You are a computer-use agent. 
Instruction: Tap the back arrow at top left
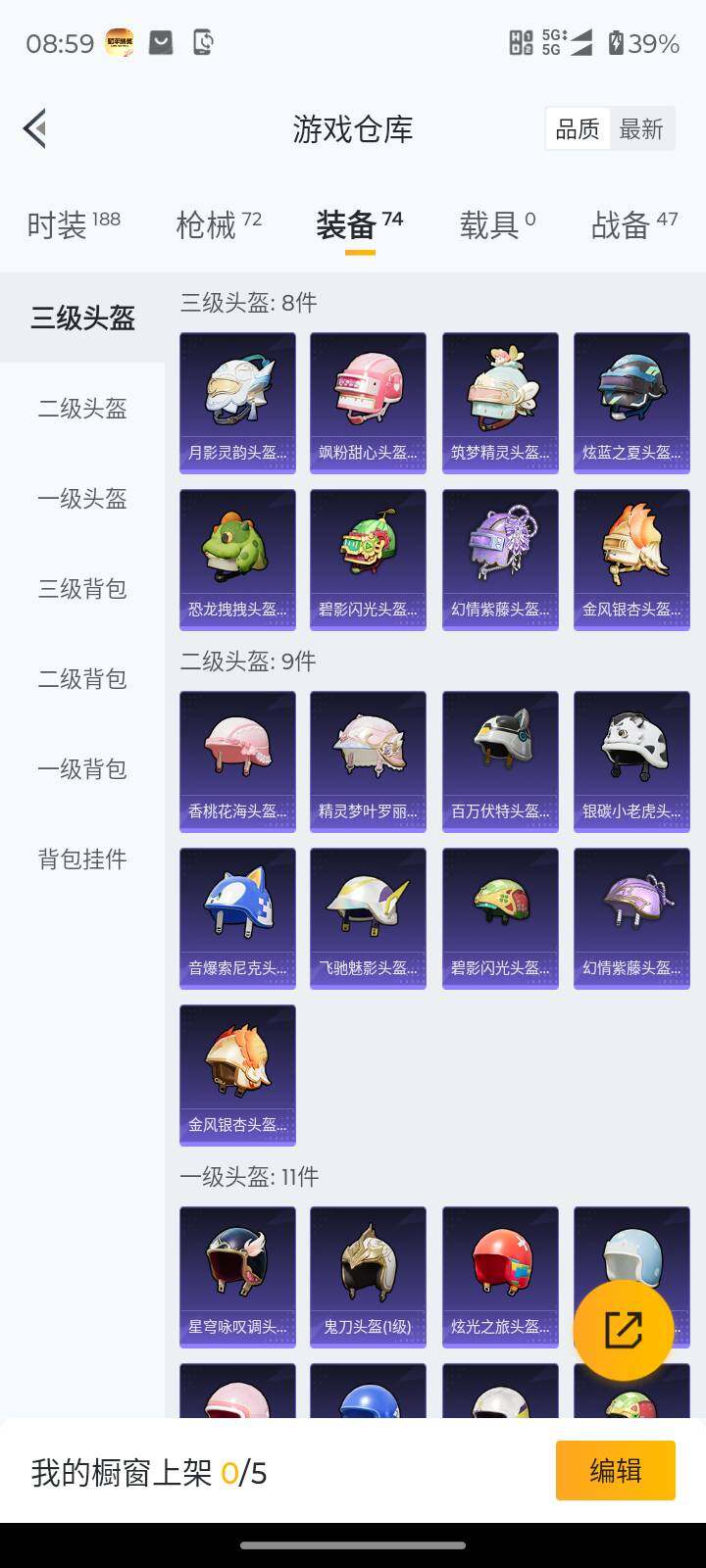(34, 128)
